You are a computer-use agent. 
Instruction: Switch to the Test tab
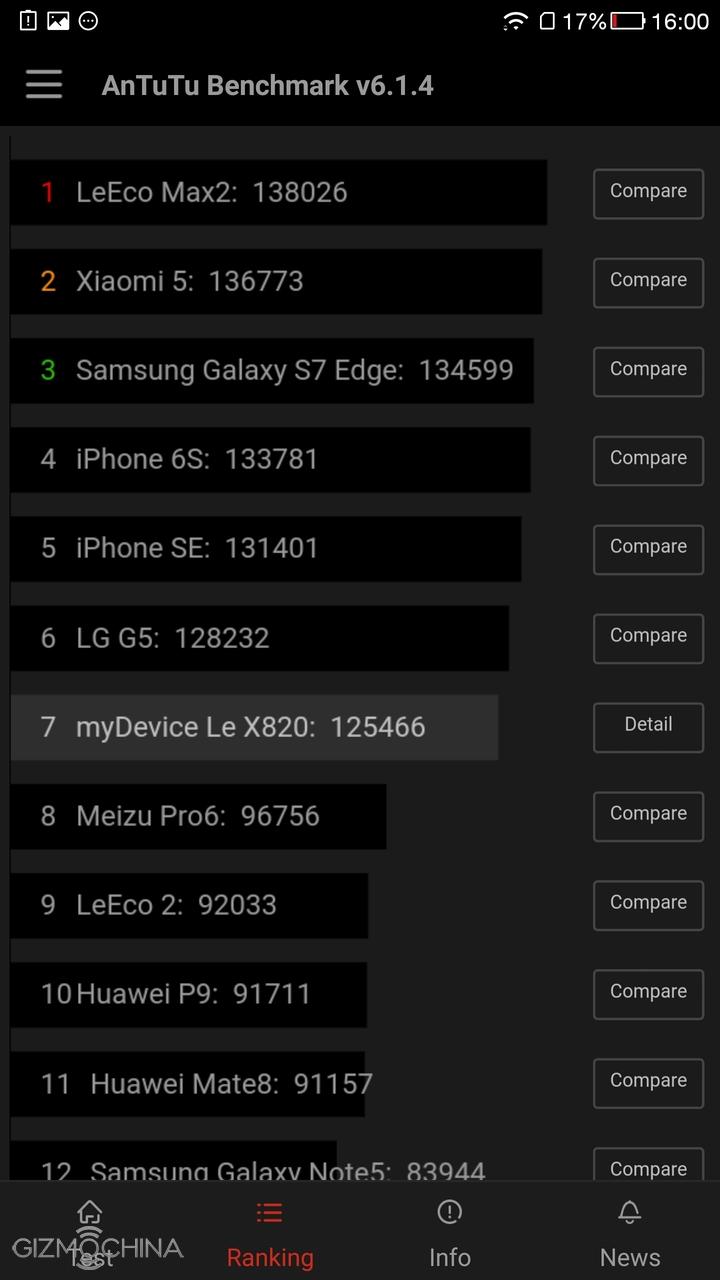click(90, 1233)
